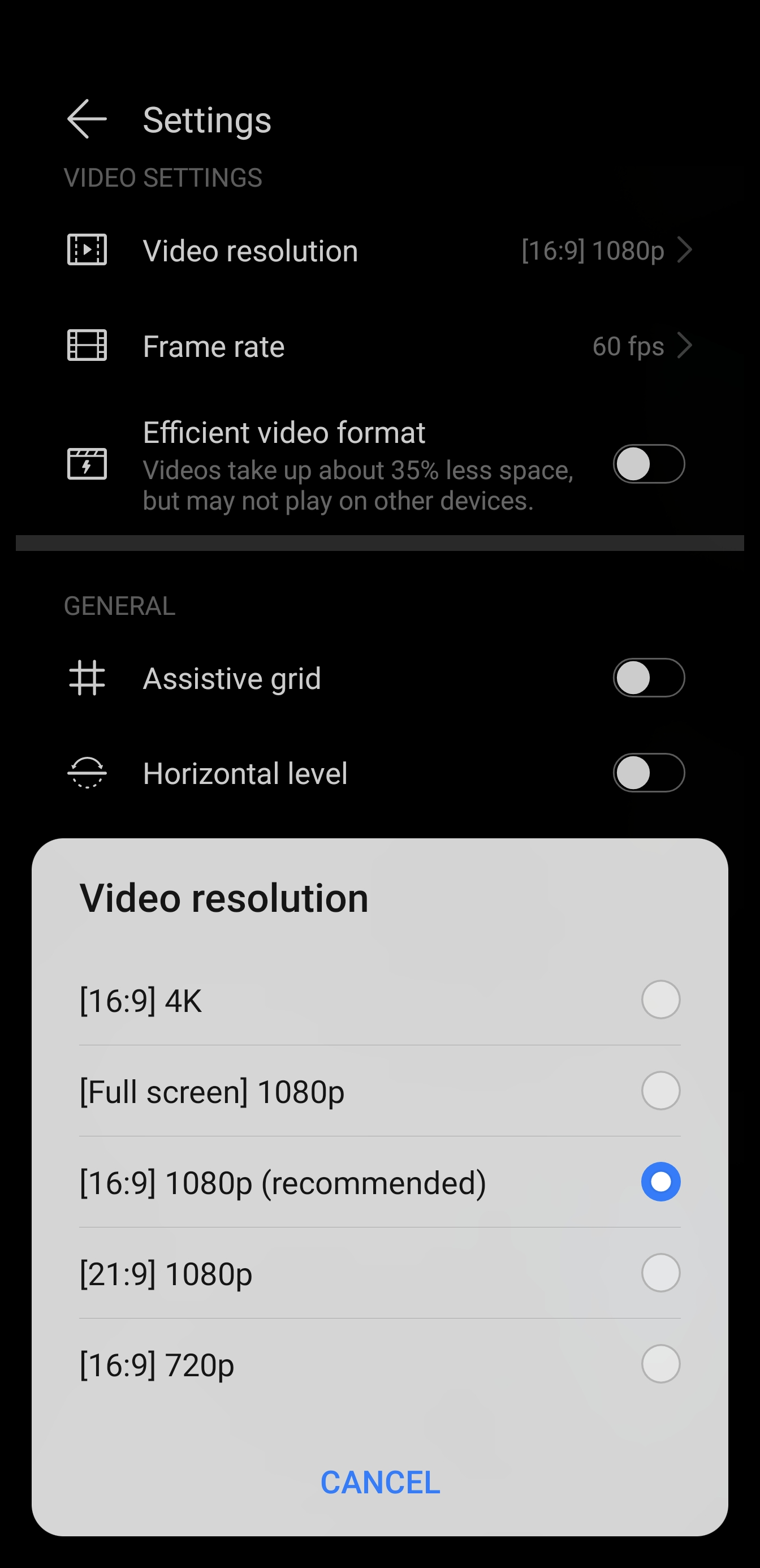This screenshot has height=1568, width=760.
Task: Cancel the Video resolution dialog
Action: pyautogui.click(x=381, y=1482)
